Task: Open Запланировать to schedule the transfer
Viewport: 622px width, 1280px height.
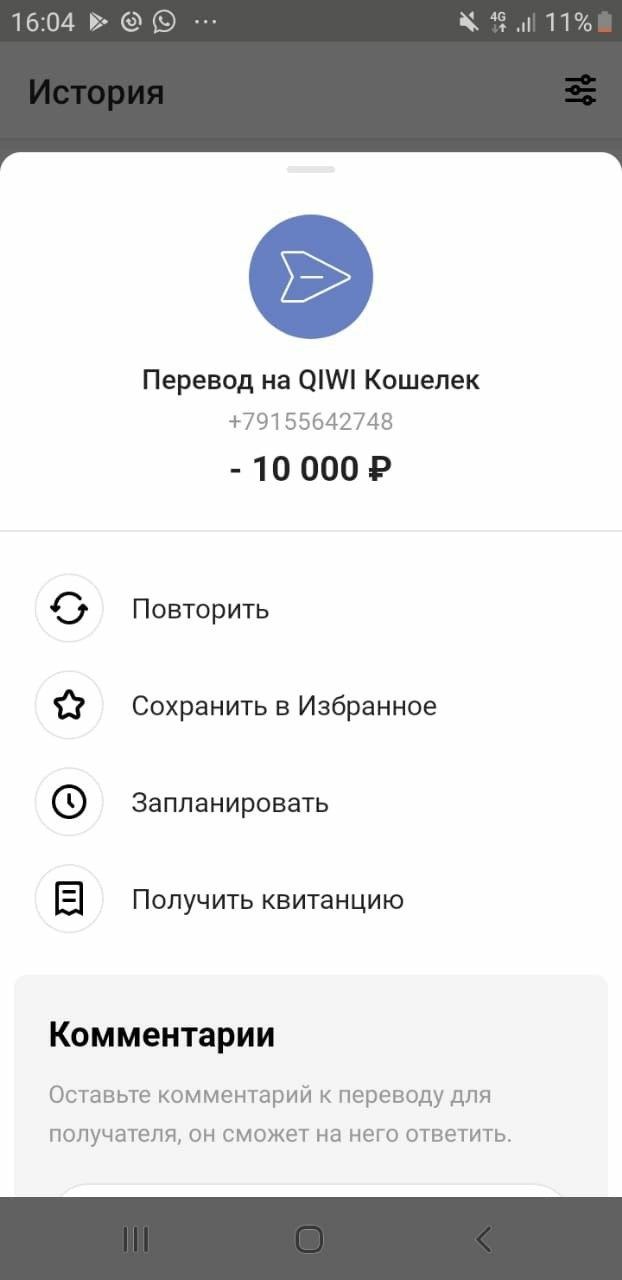Action: coord(230,803)
